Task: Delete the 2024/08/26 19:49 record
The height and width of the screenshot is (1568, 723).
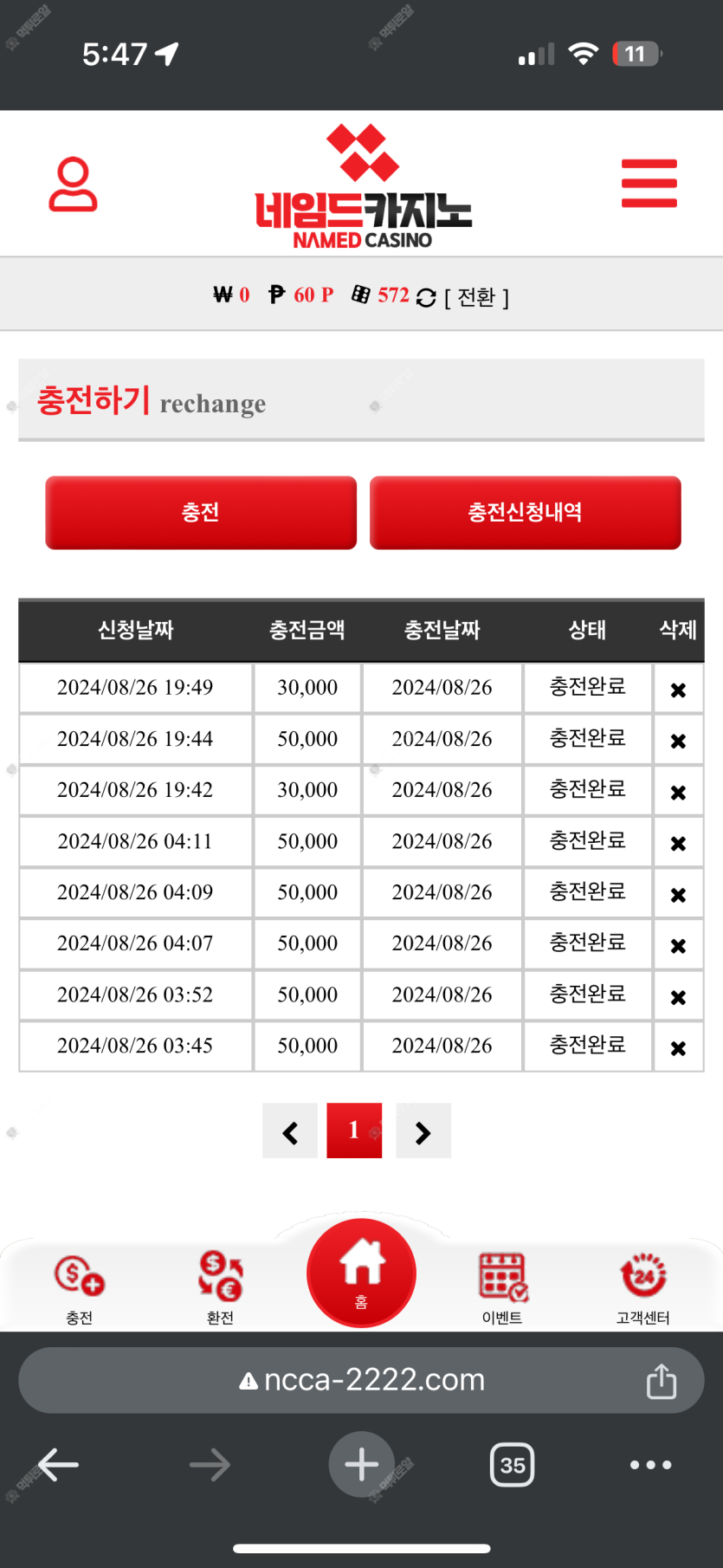Action: tap(678, 690)
